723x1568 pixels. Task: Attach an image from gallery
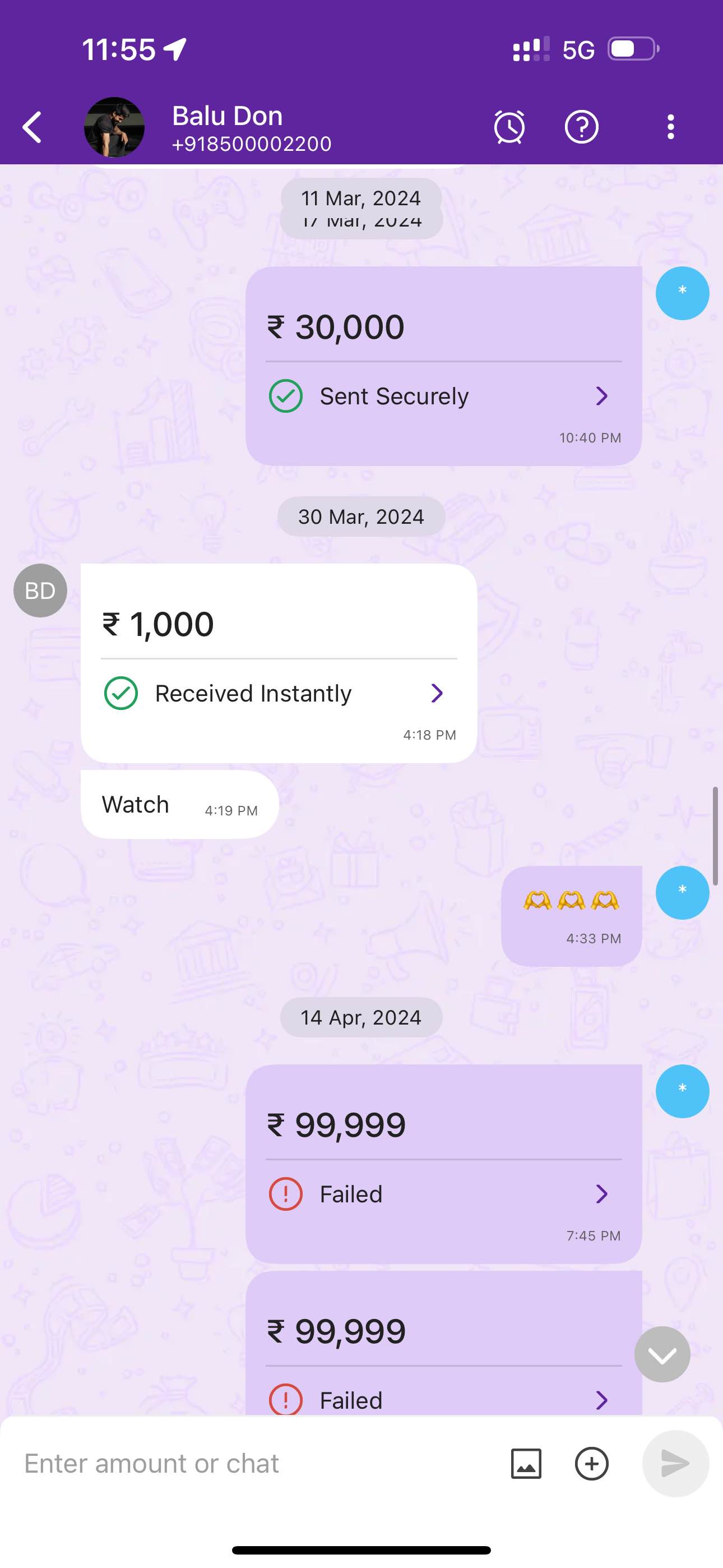click(526, 1463)
